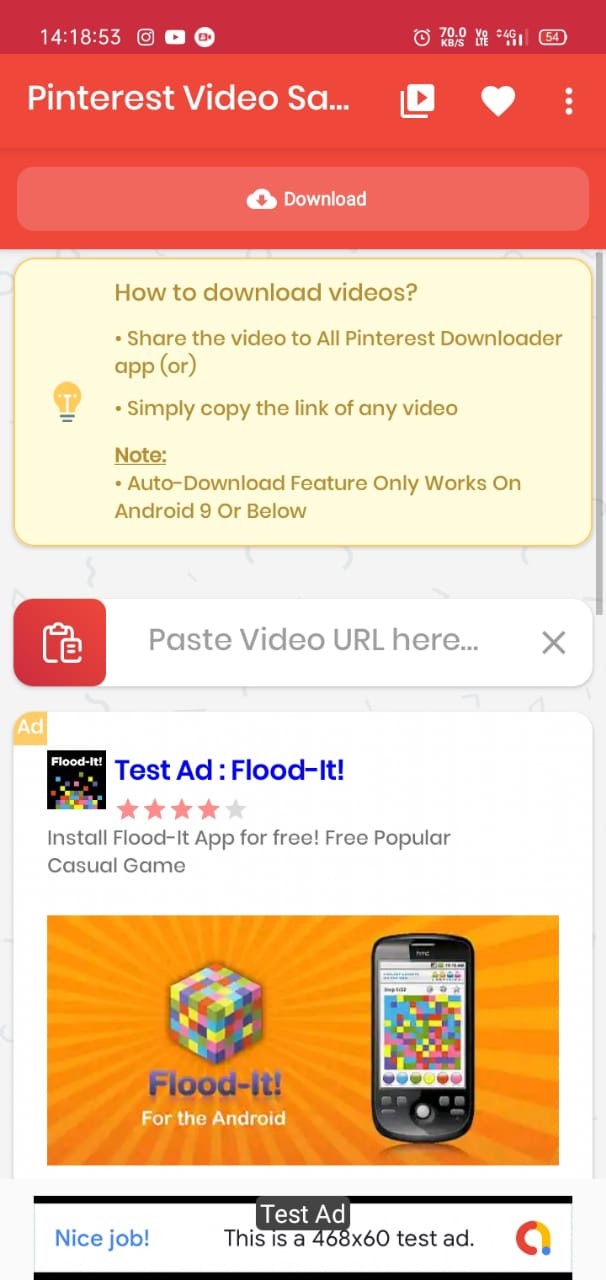Clear the URL field with X

click(553, 642)
